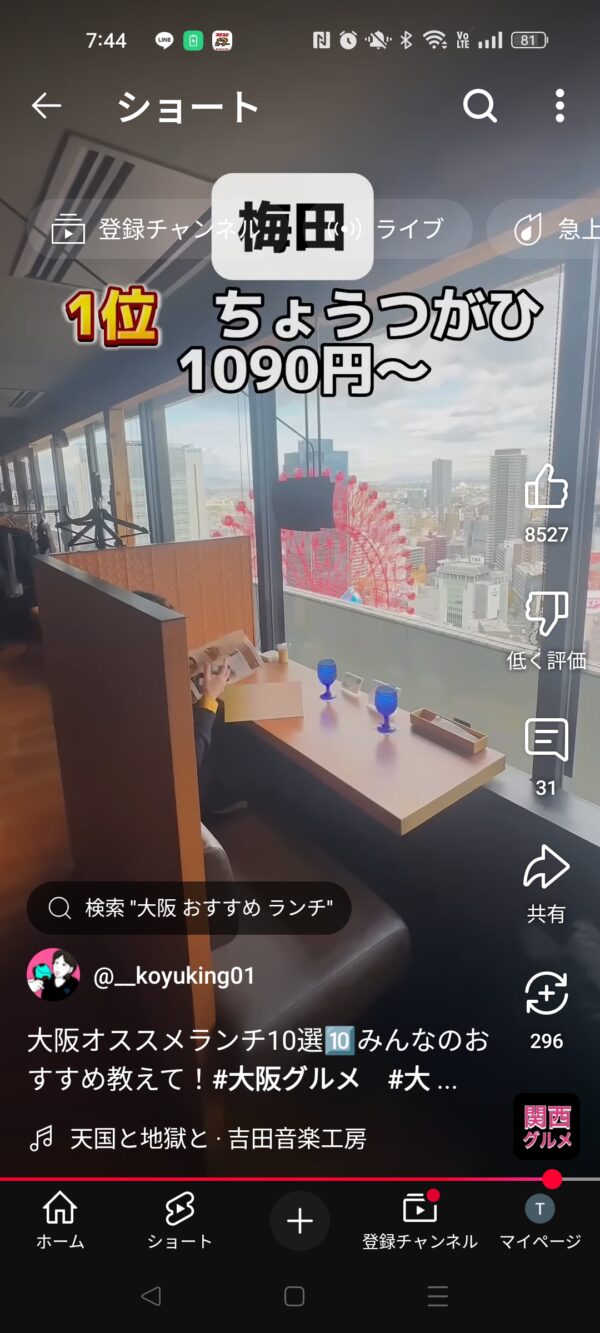
Task: Open the three-dot overflow menu
Action: pos(560,106)
